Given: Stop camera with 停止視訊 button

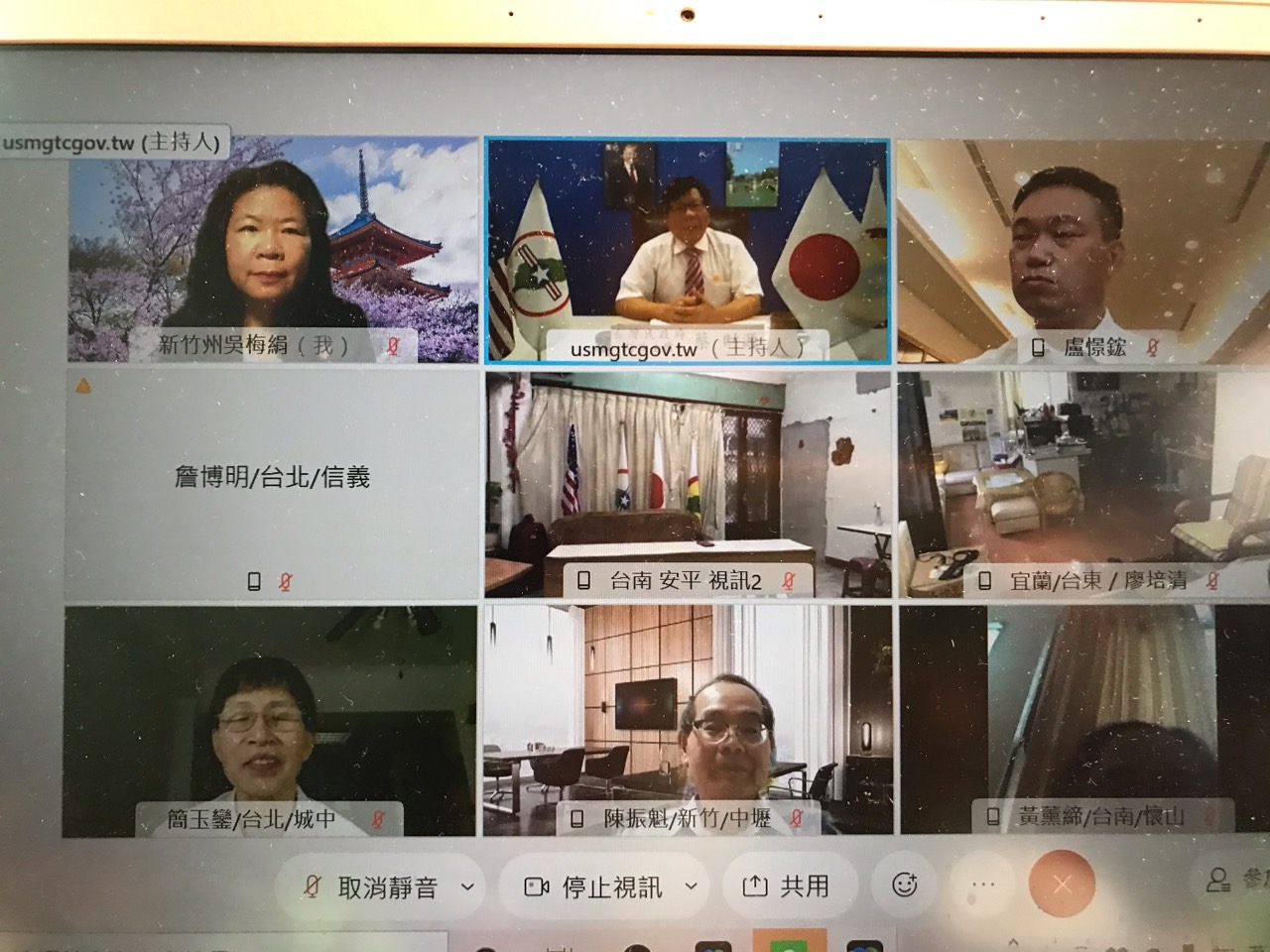Looking at the screenshot, I should 593,887.
